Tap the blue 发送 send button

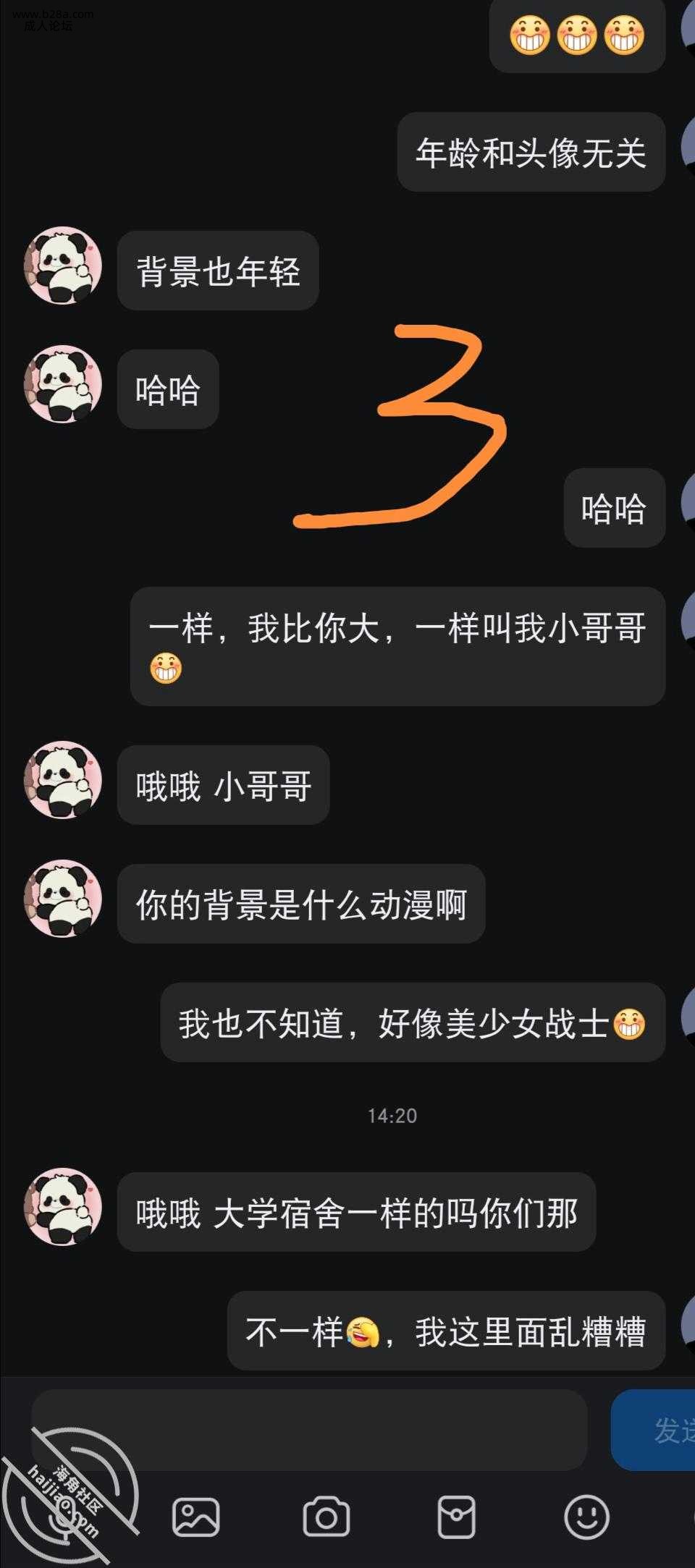[x=655, y=1429]
